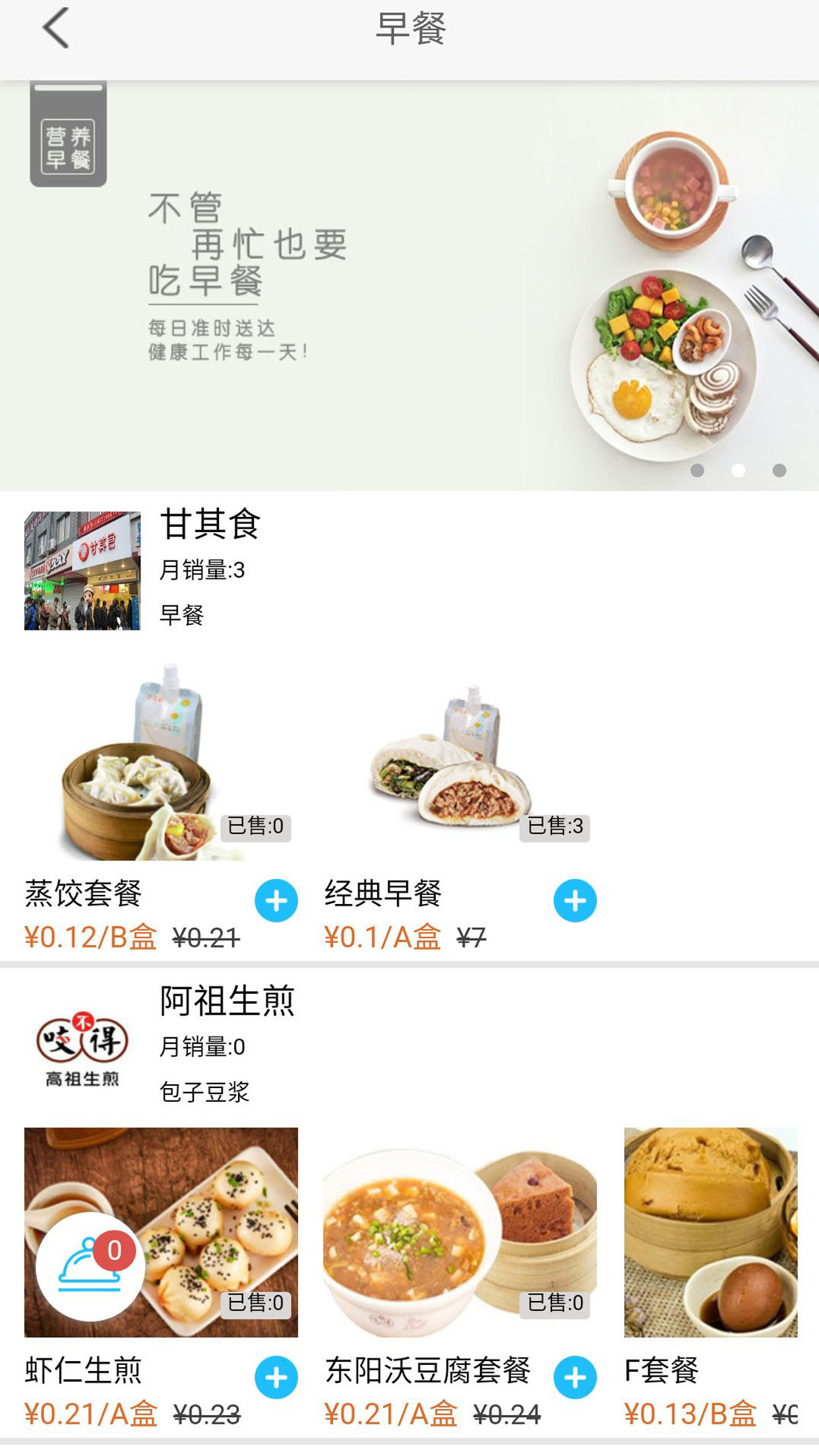Image resolution: width=819 pixels, height=1456 pixels.
Task: View the 东阳沃豆腐套餐 item
Action: click(460, 1232)
